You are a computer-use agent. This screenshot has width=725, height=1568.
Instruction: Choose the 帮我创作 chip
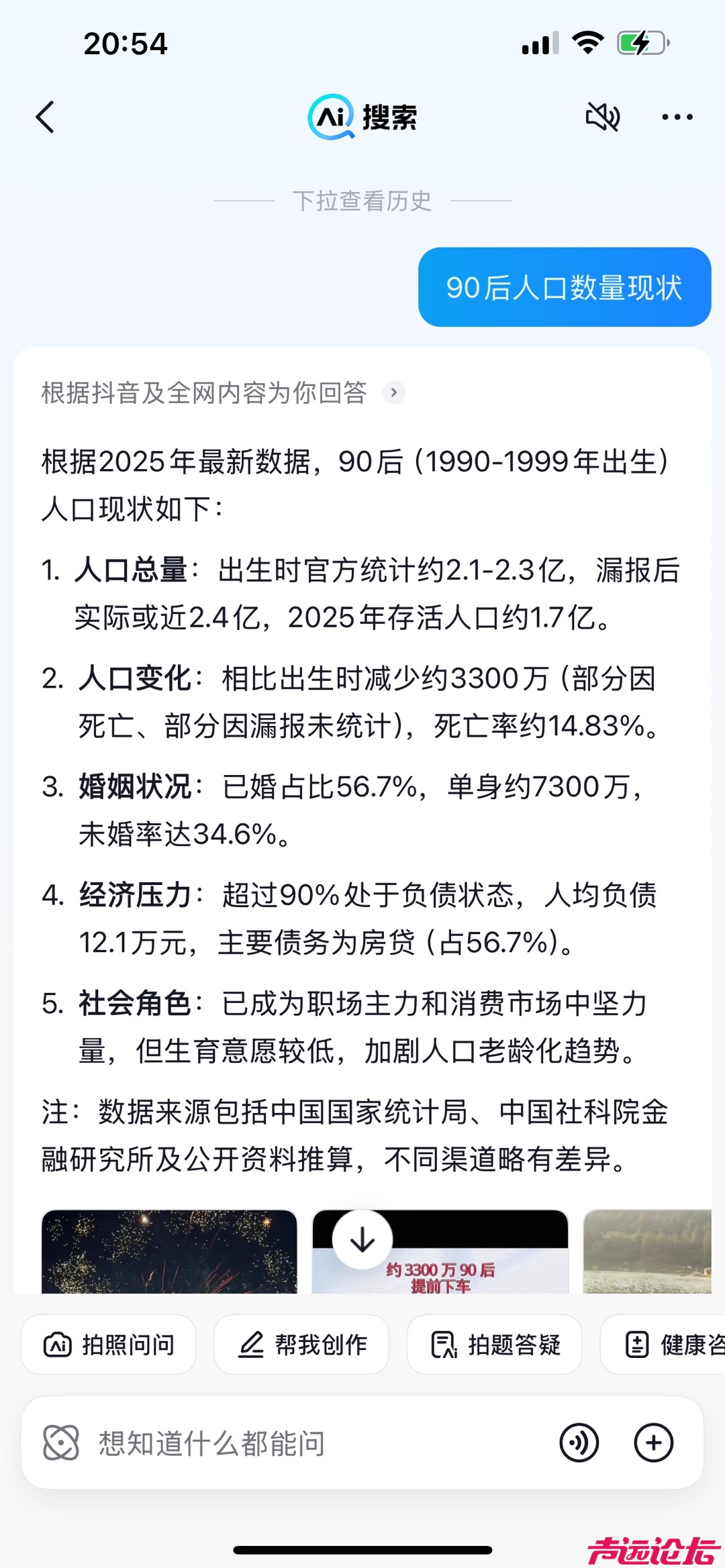pos(301,1345)
